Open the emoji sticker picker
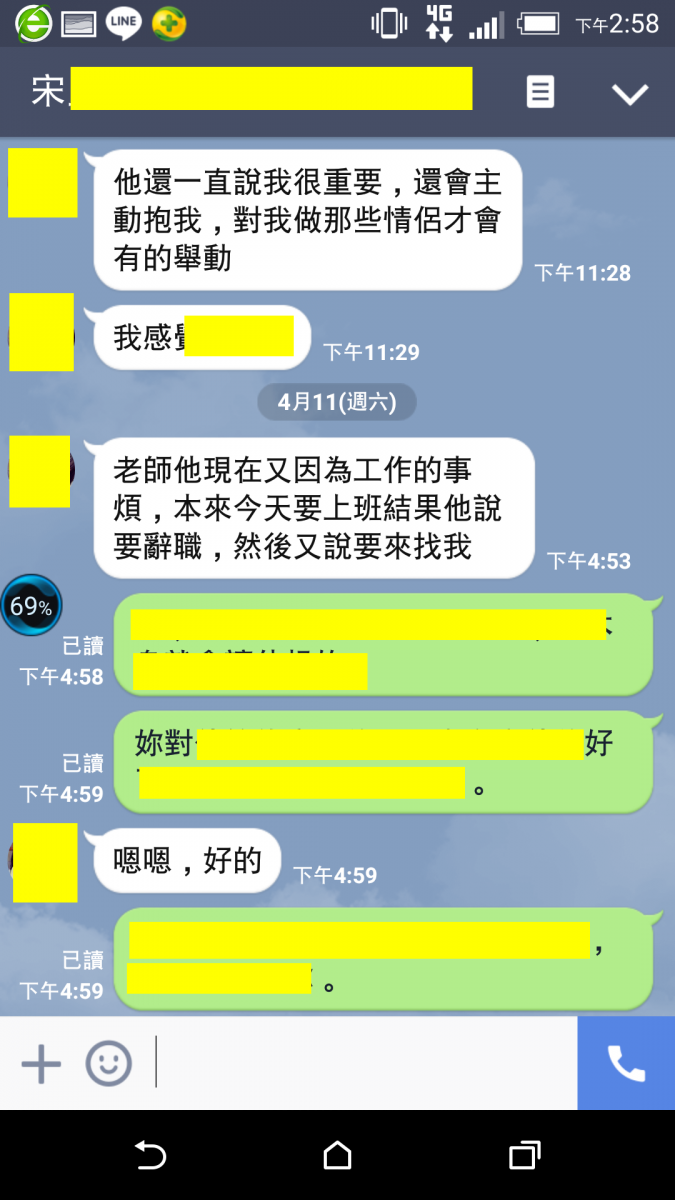This screenshot has height=1200, width=675. 108,1063
